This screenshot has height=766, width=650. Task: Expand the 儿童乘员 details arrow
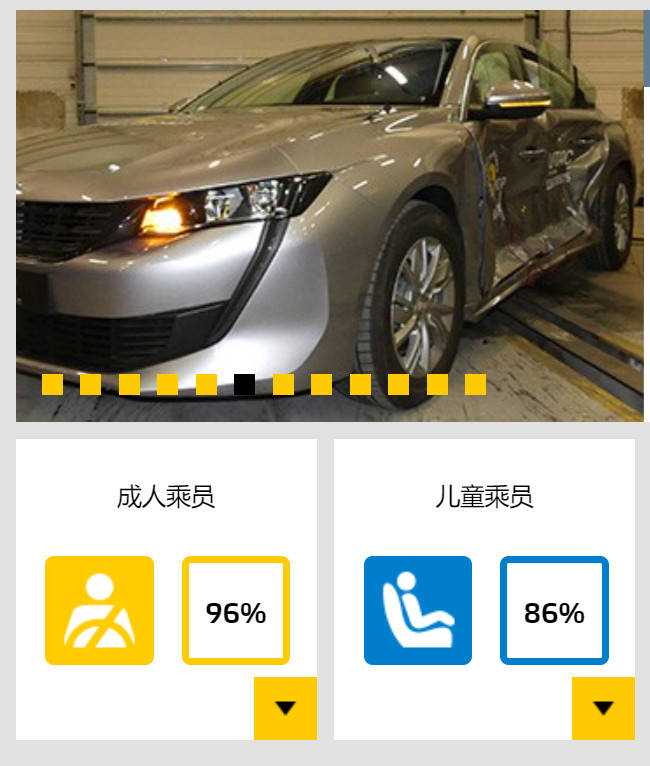click(603, 708)
